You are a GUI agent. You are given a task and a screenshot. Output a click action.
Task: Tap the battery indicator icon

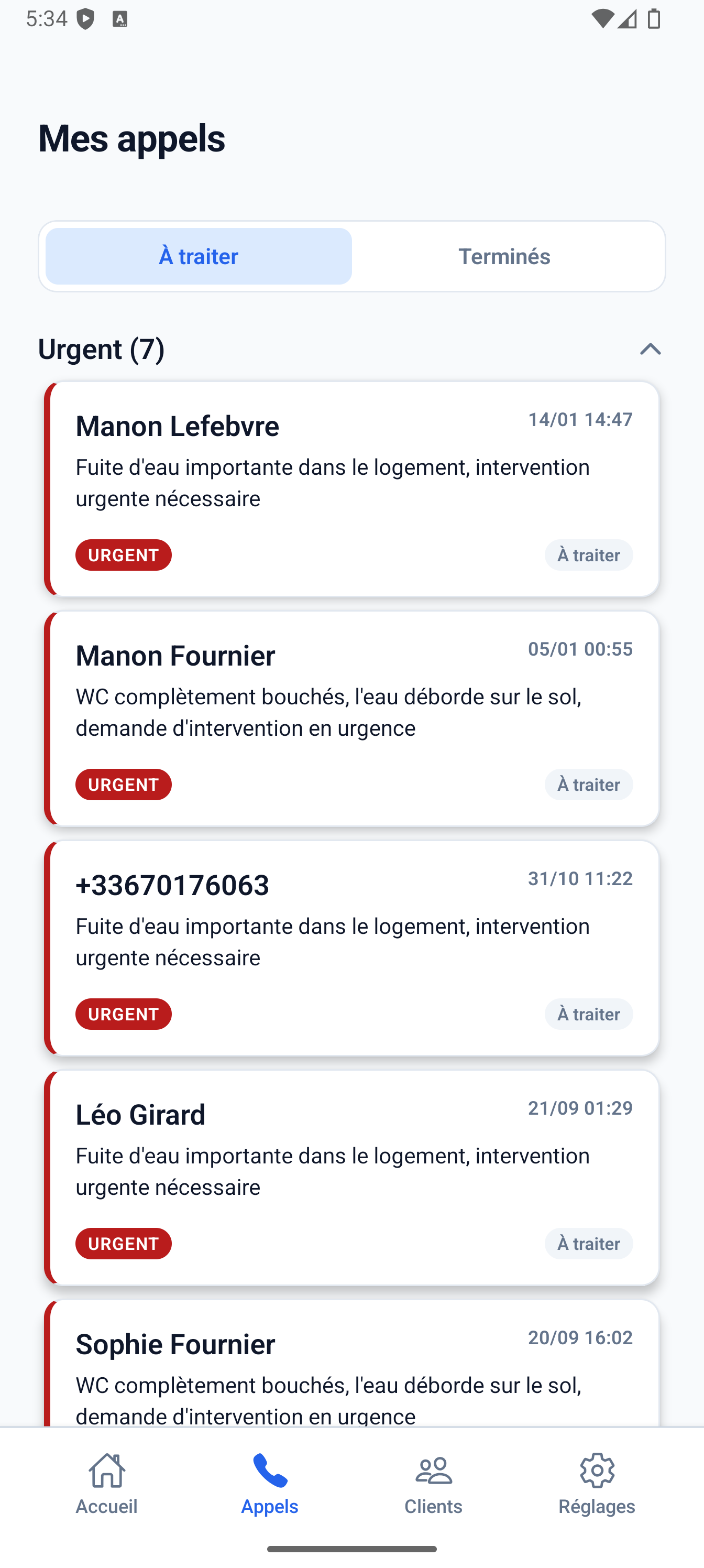(655, 19)
